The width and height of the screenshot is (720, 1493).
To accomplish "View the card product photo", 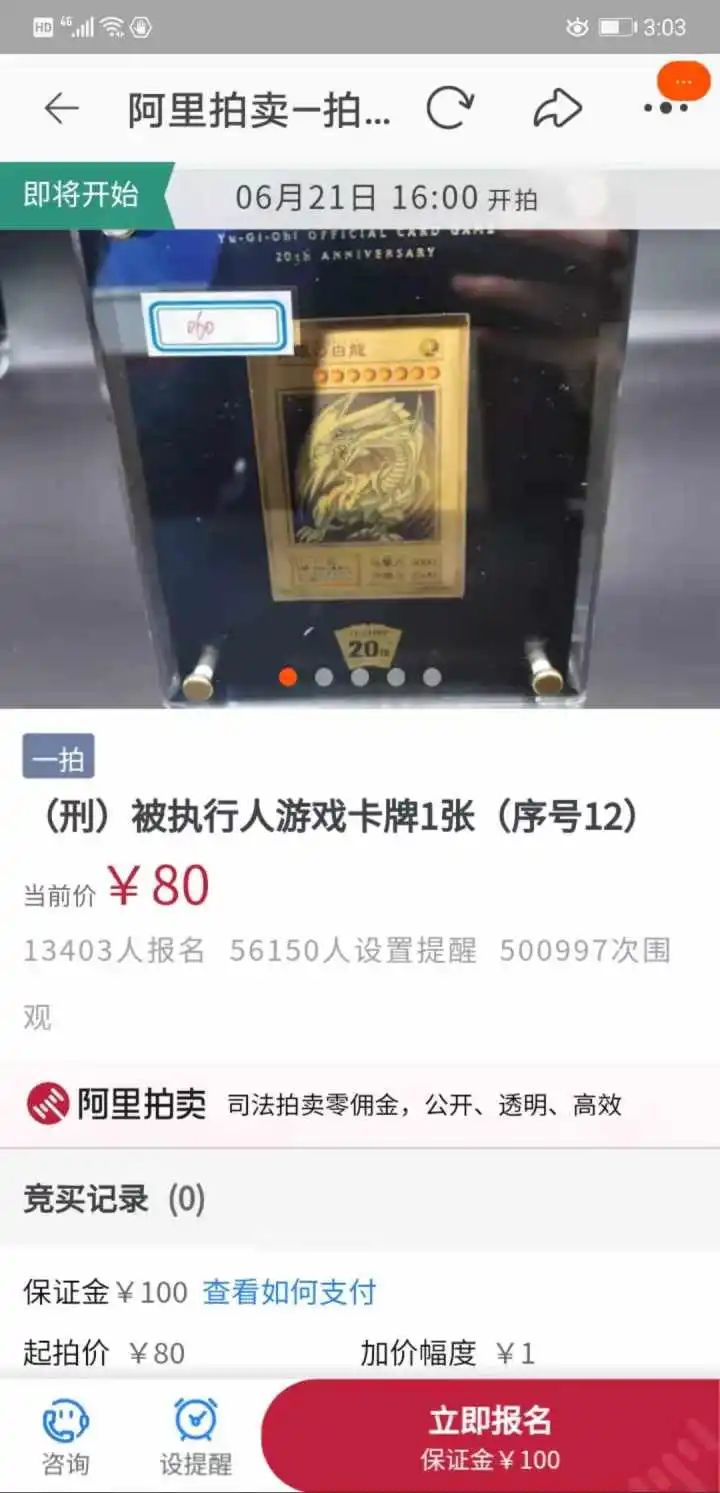I will tap(360, 460).
